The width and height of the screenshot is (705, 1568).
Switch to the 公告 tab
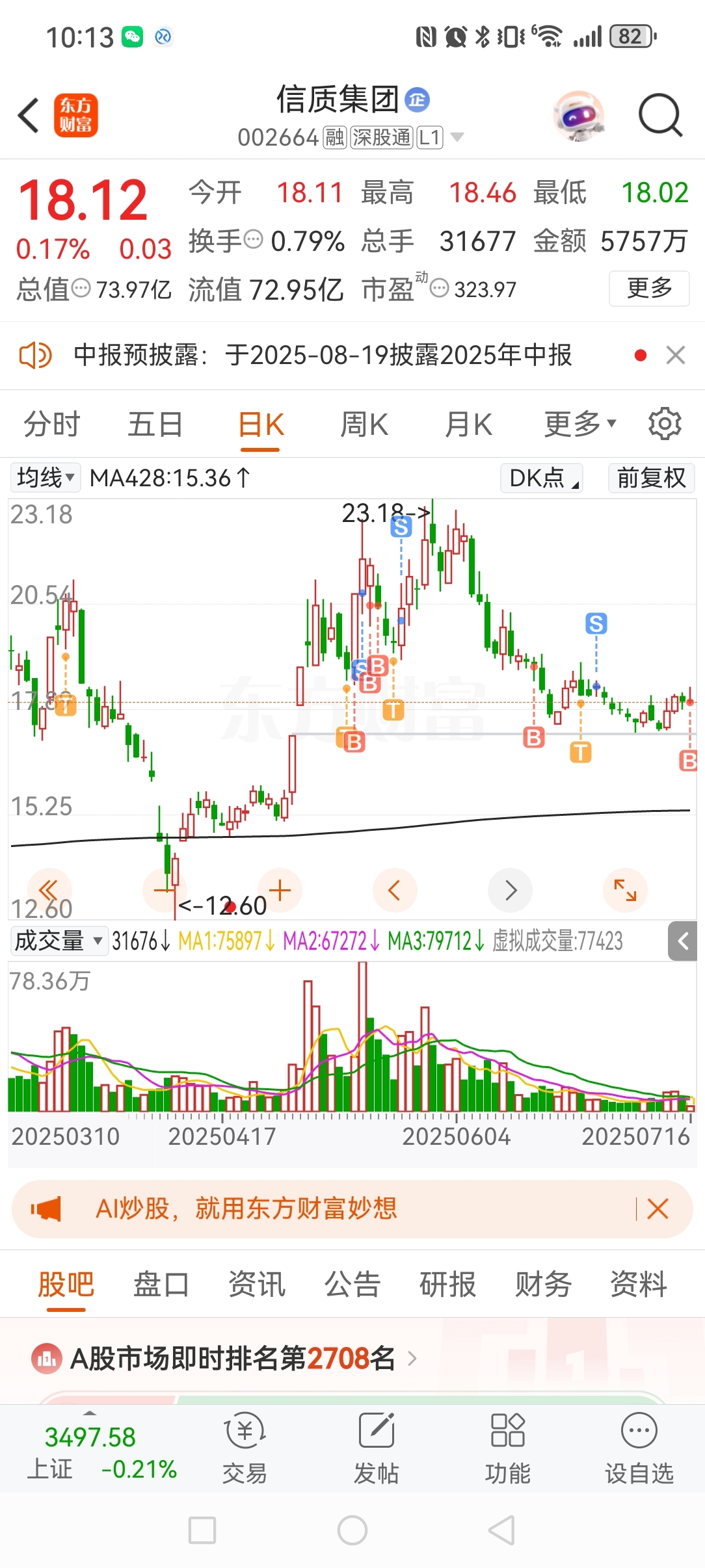(x=352, y=1285)
